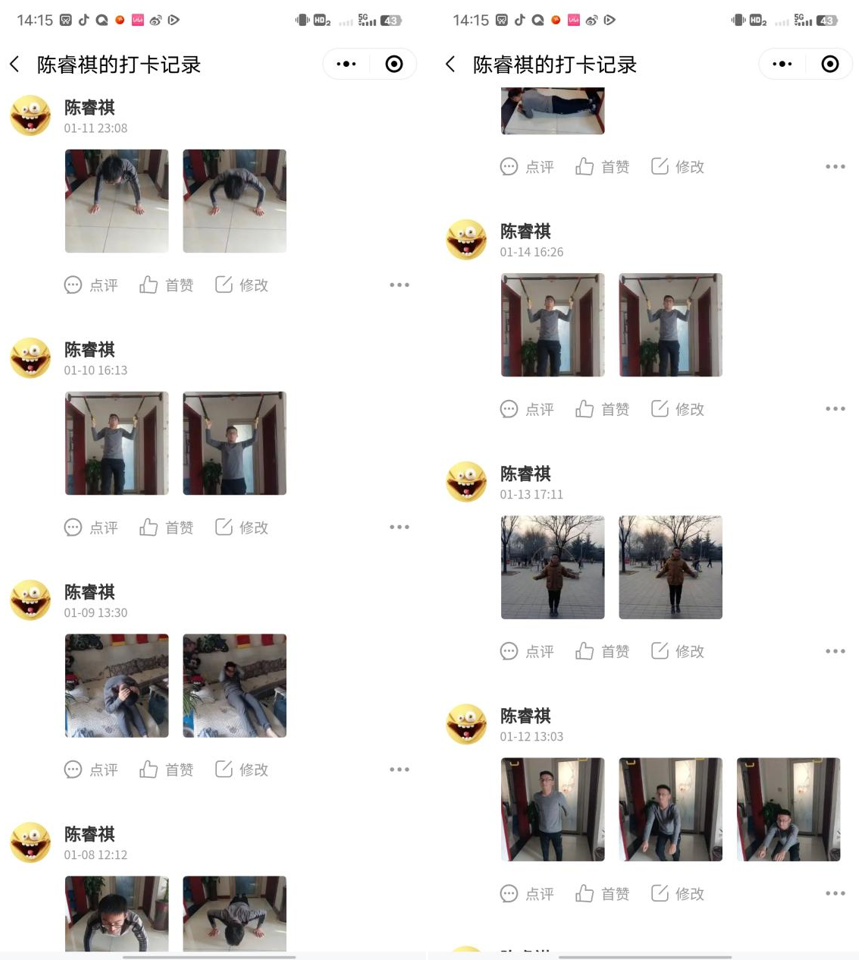Like the 01-14 16:26 check-in
860x962 pixels.
click(603, 409)
